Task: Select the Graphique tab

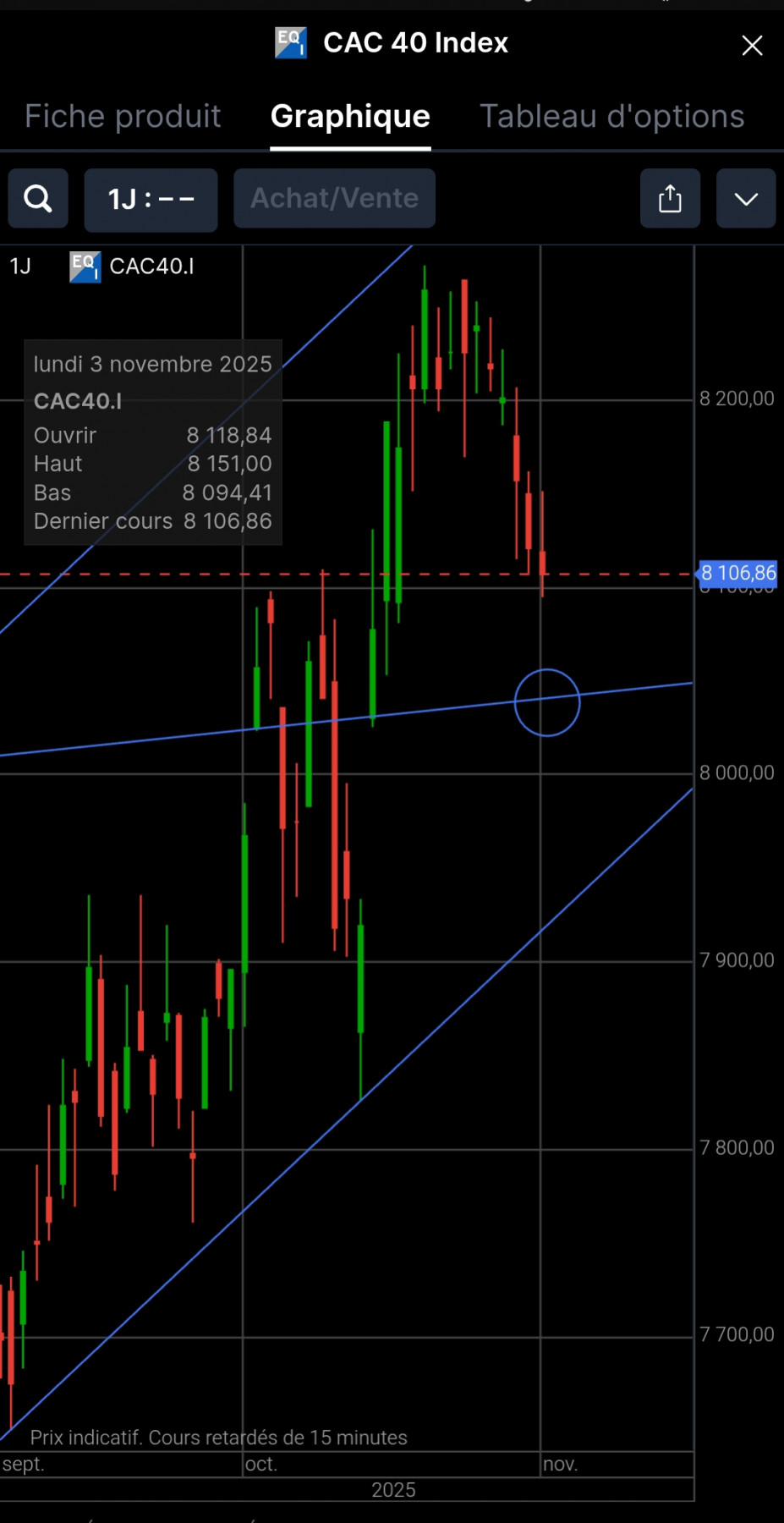Action: [349, 116]
